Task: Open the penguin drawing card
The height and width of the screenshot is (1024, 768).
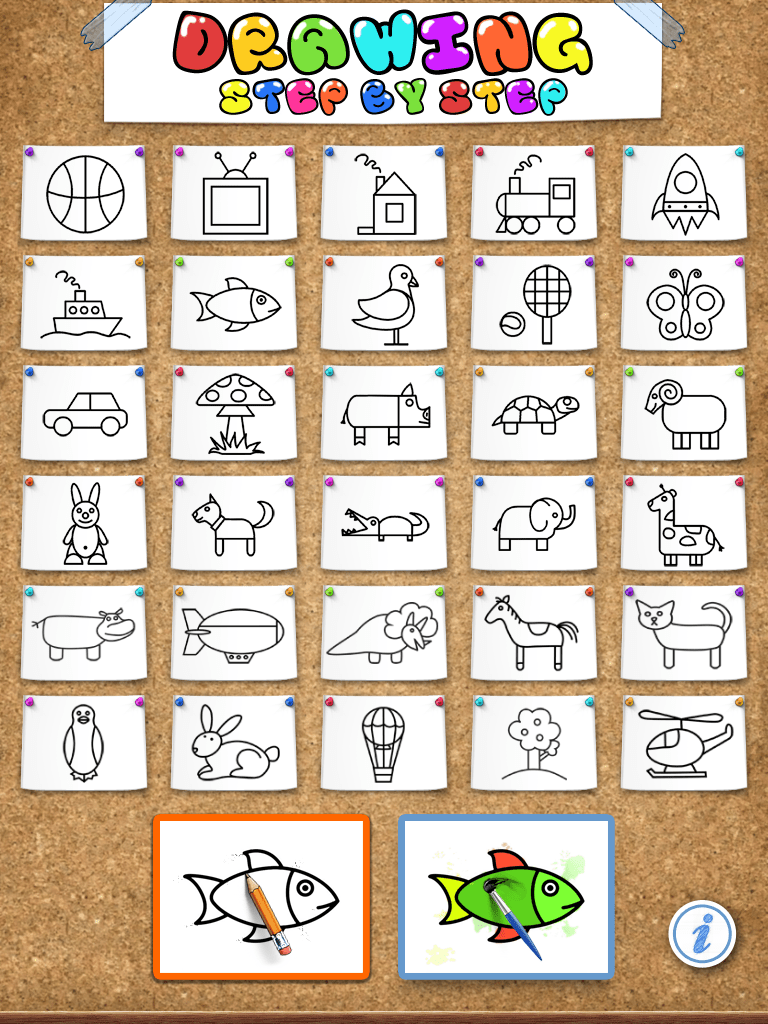Action: (x=84, y=743)
